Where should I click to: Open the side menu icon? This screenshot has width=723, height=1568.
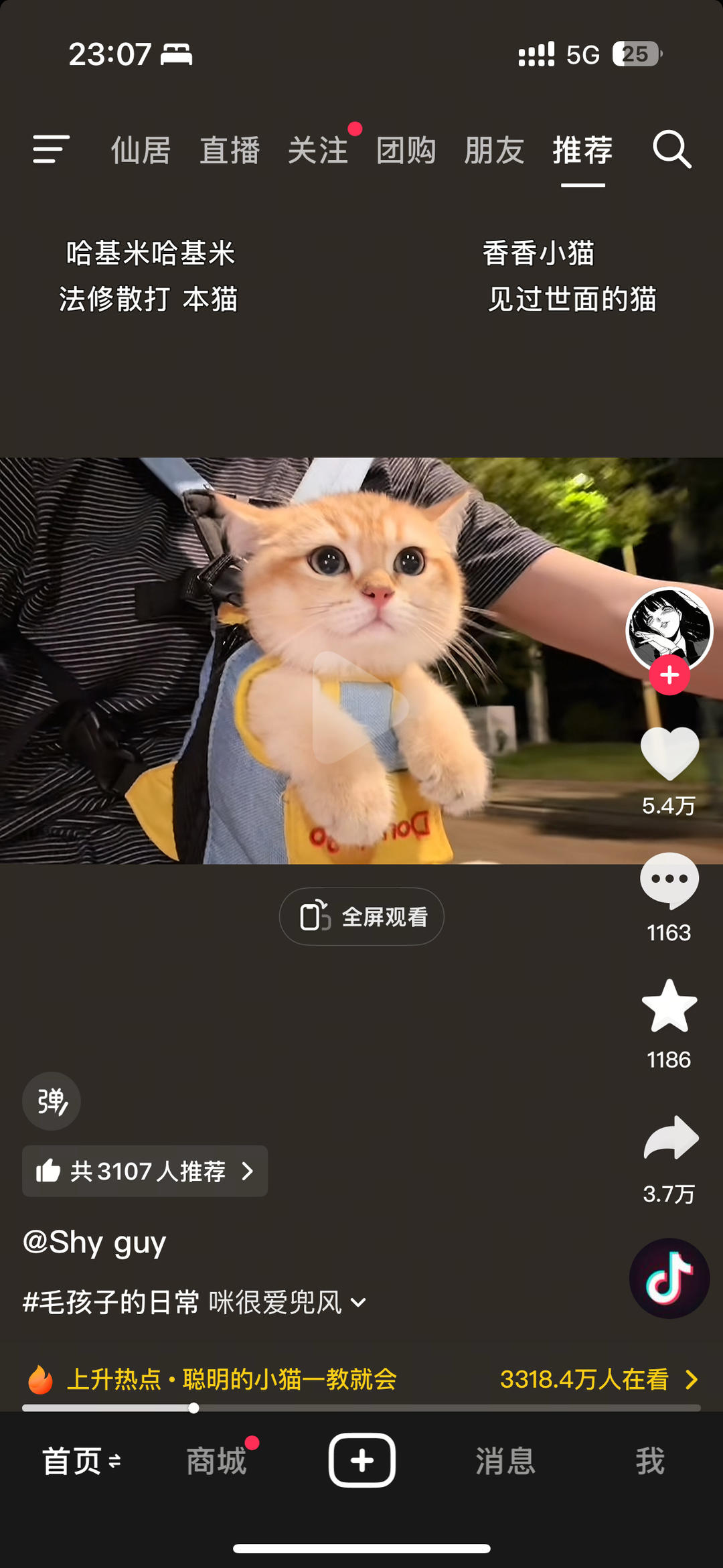[52, 149]
